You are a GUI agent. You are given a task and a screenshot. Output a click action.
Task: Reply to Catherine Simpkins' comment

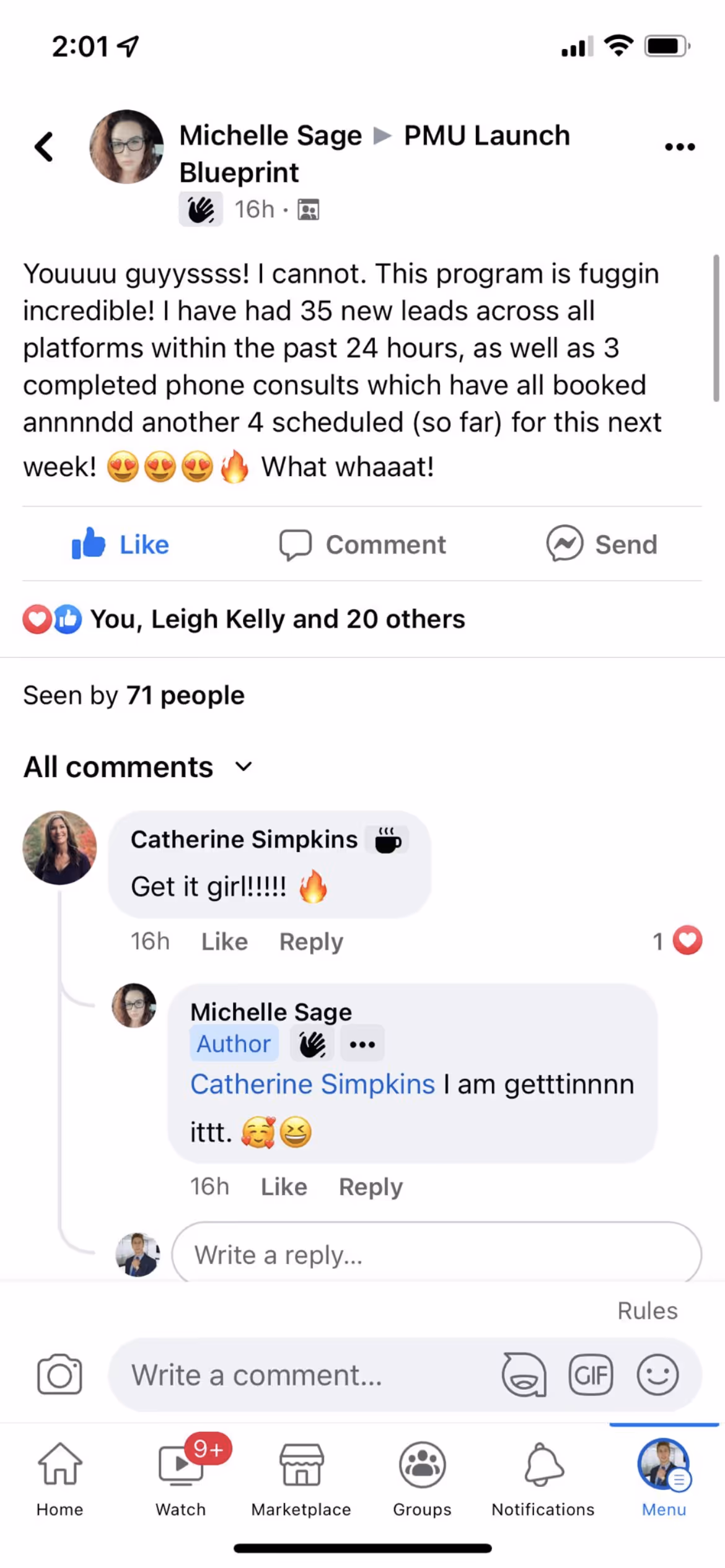[x=311, y=941]
